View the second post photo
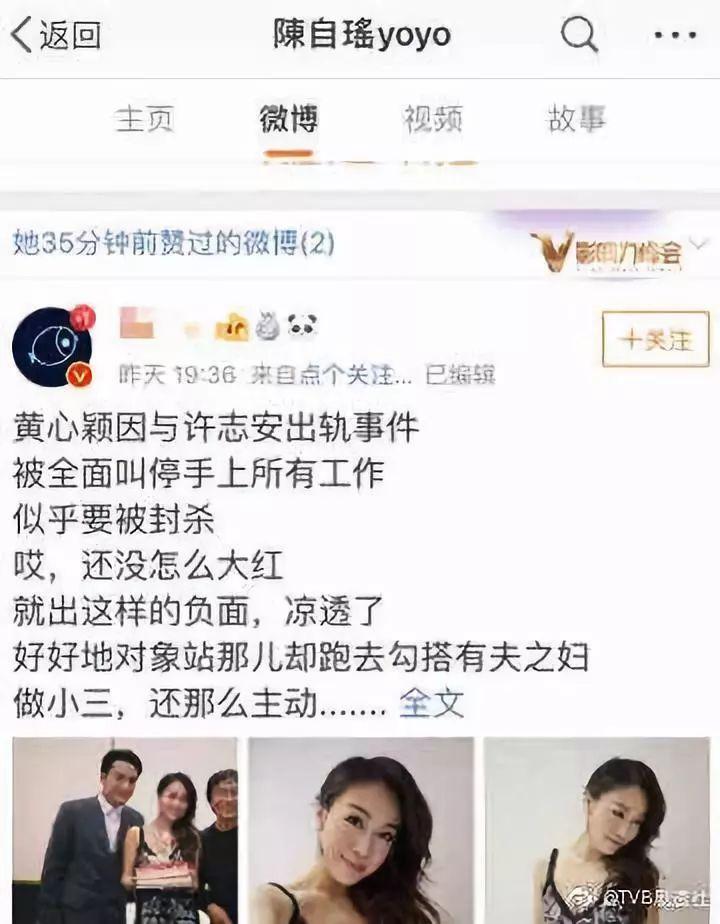This screenshot has width=720, height=924. [x=360, y=830]
